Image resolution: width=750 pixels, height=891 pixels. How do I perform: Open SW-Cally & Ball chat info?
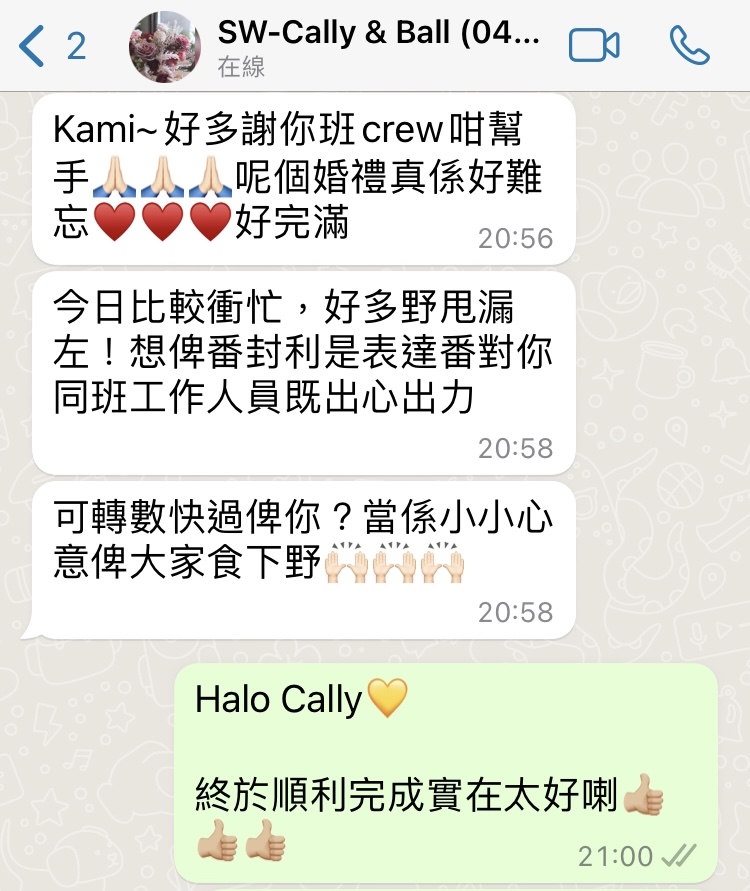point(380,45)
